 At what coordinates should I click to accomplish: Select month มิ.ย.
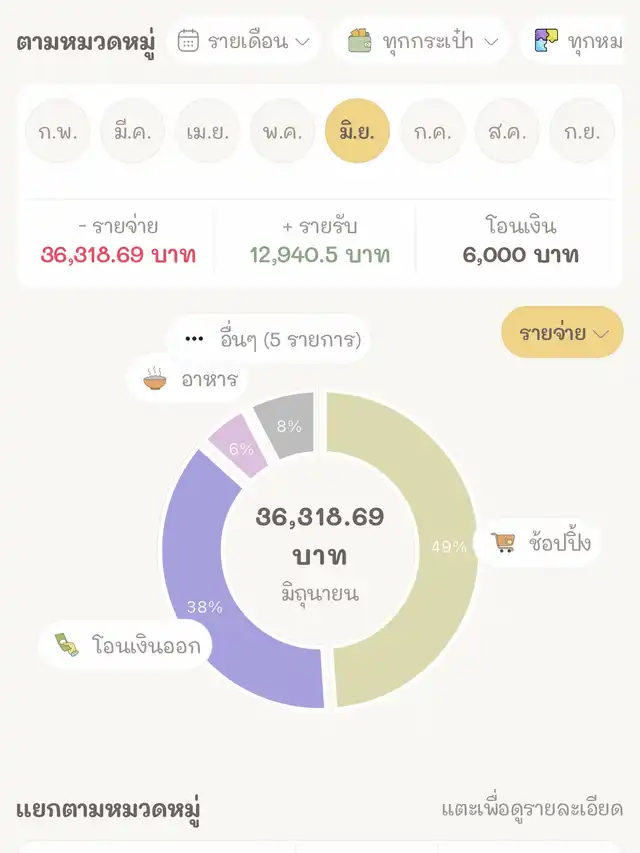tap(358, 131)
